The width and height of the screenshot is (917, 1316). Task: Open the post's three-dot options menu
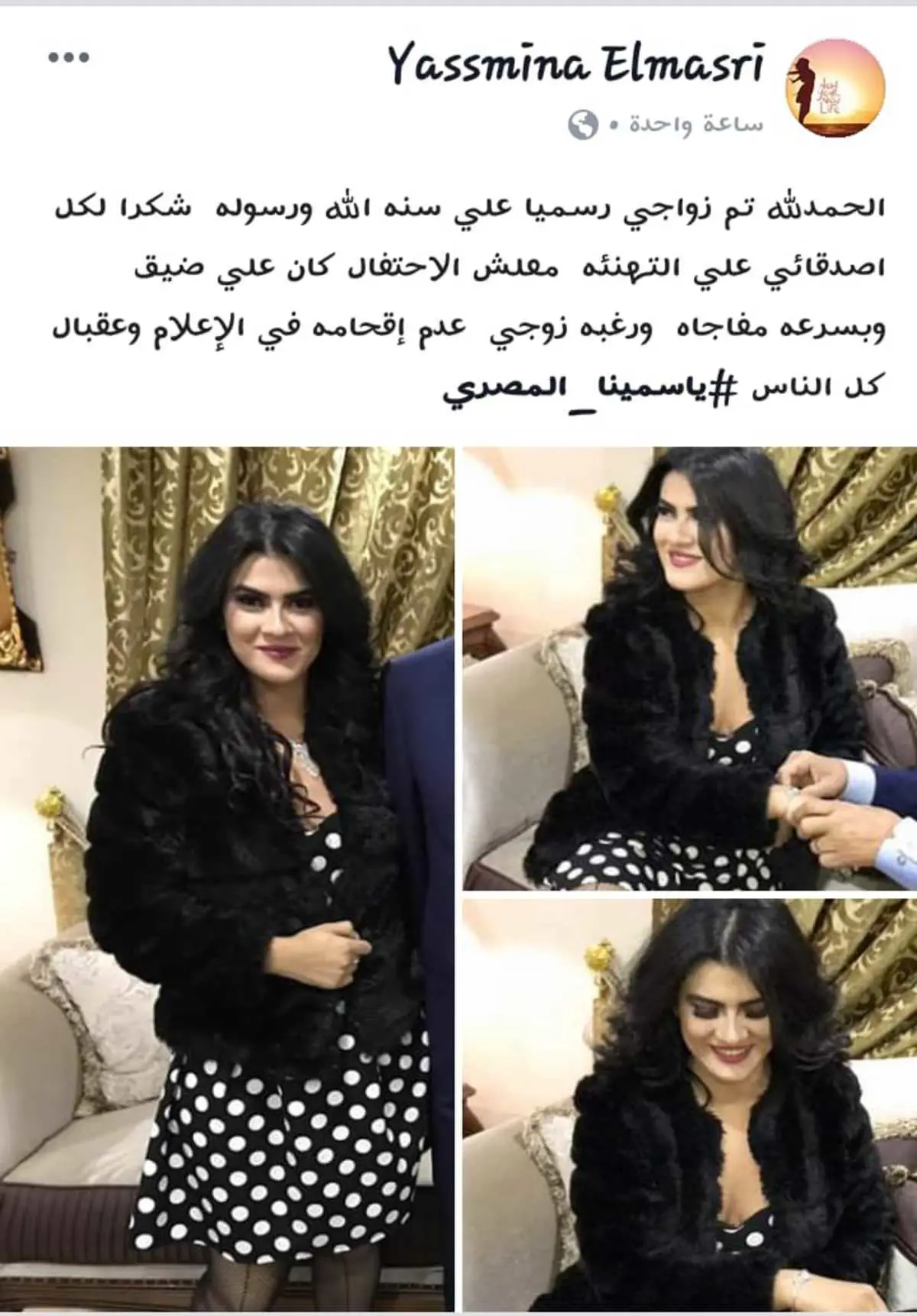tap(69, 57)
